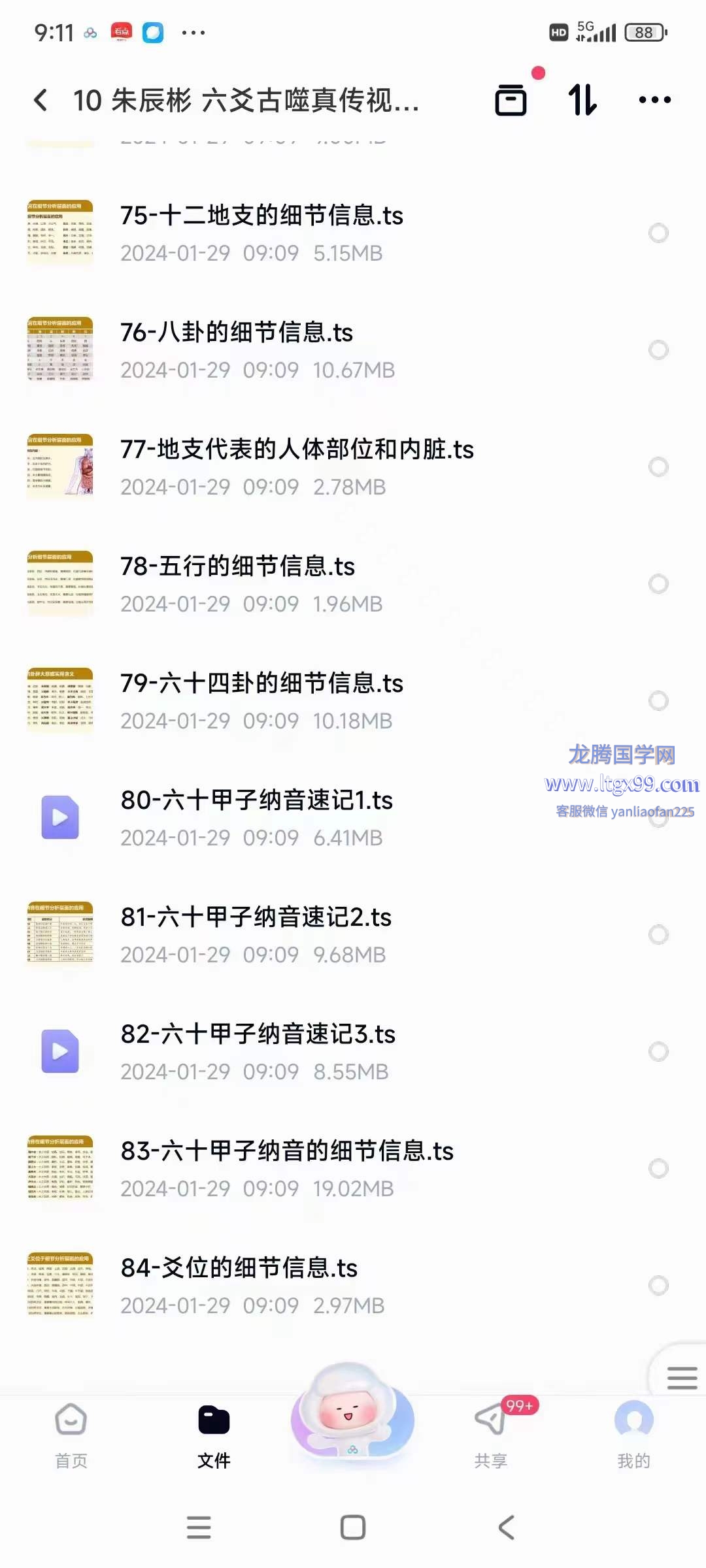The height and width of the screenshot is (1568, 706).
Task: Select the checkbox for 76-八卦的细节信息.ts
Action: 658,350
